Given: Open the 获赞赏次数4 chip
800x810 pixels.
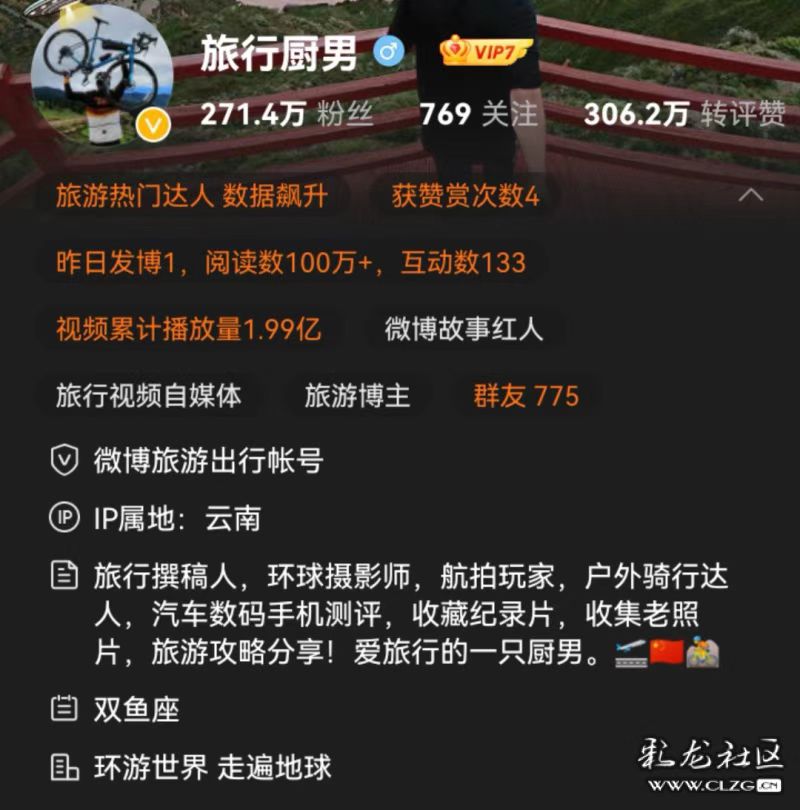Looking at the screenshot, I should (465, 196).
